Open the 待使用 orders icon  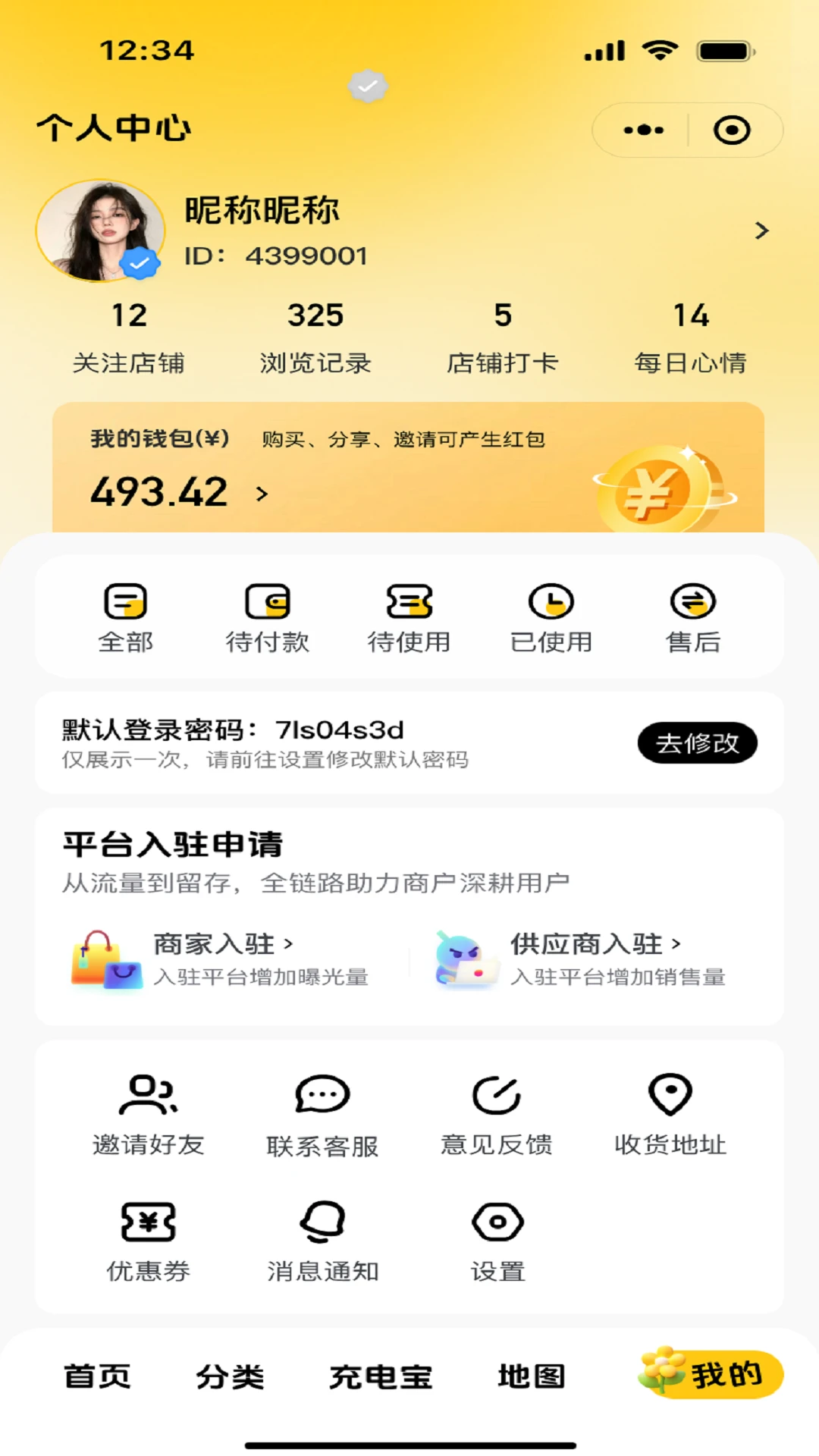coord(409,601)
